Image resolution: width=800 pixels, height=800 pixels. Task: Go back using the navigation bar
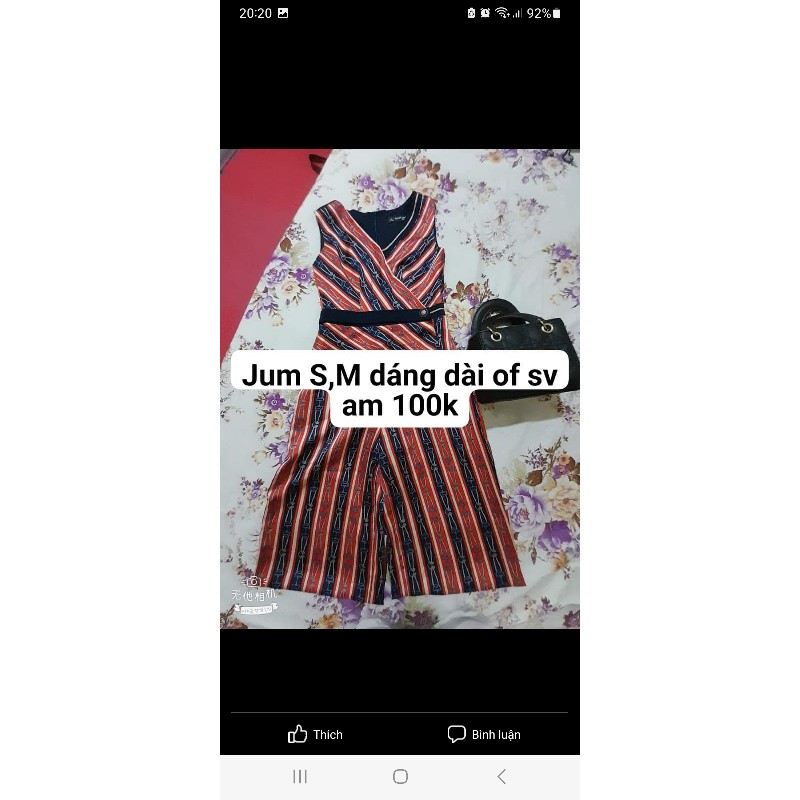(501, 776)
